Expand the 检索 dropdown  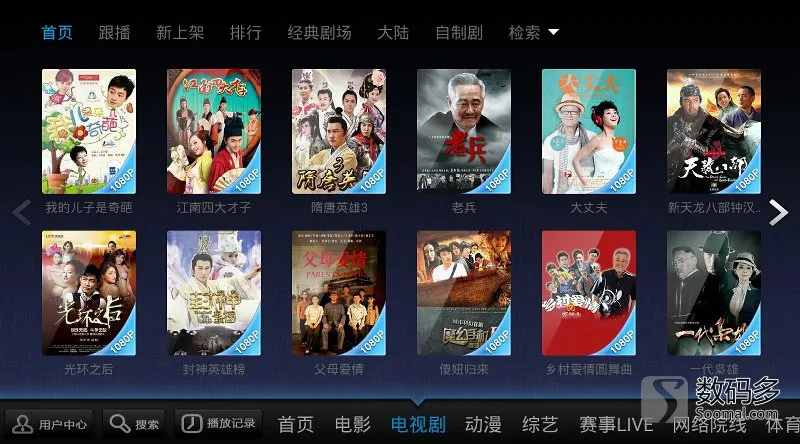click(x=533, y=33)
